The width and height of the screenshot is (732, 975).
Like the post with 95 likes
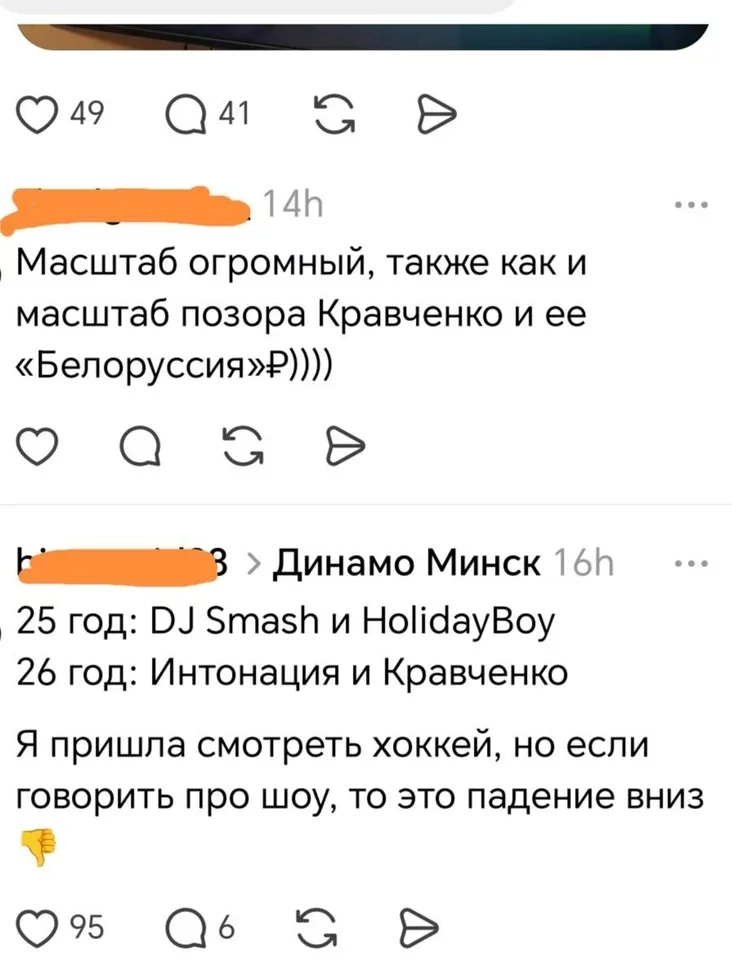[40, 927]
